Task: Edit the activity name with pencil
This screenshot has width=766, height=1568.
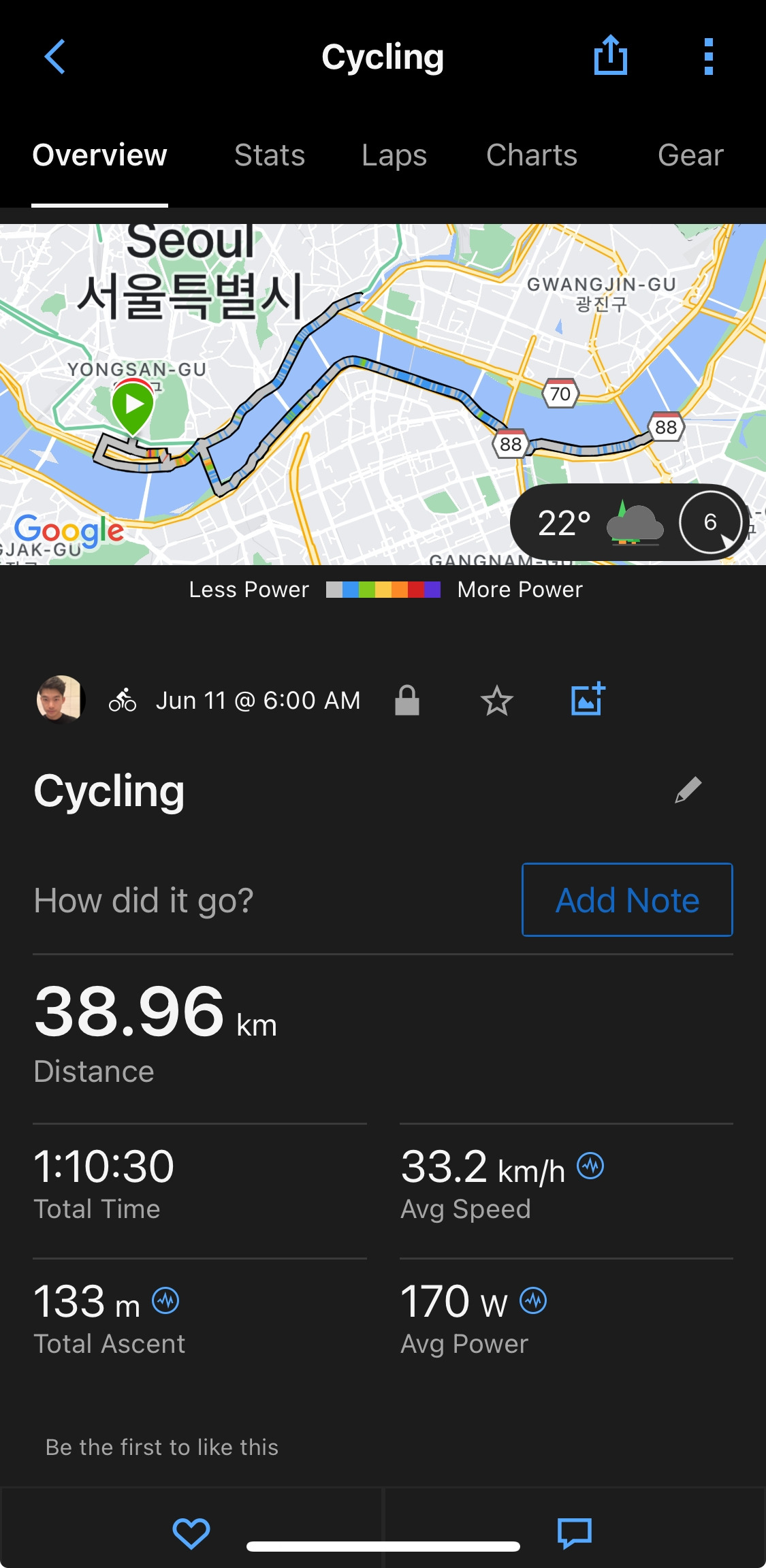Action: pyautogui.click(x=688, y=790)
